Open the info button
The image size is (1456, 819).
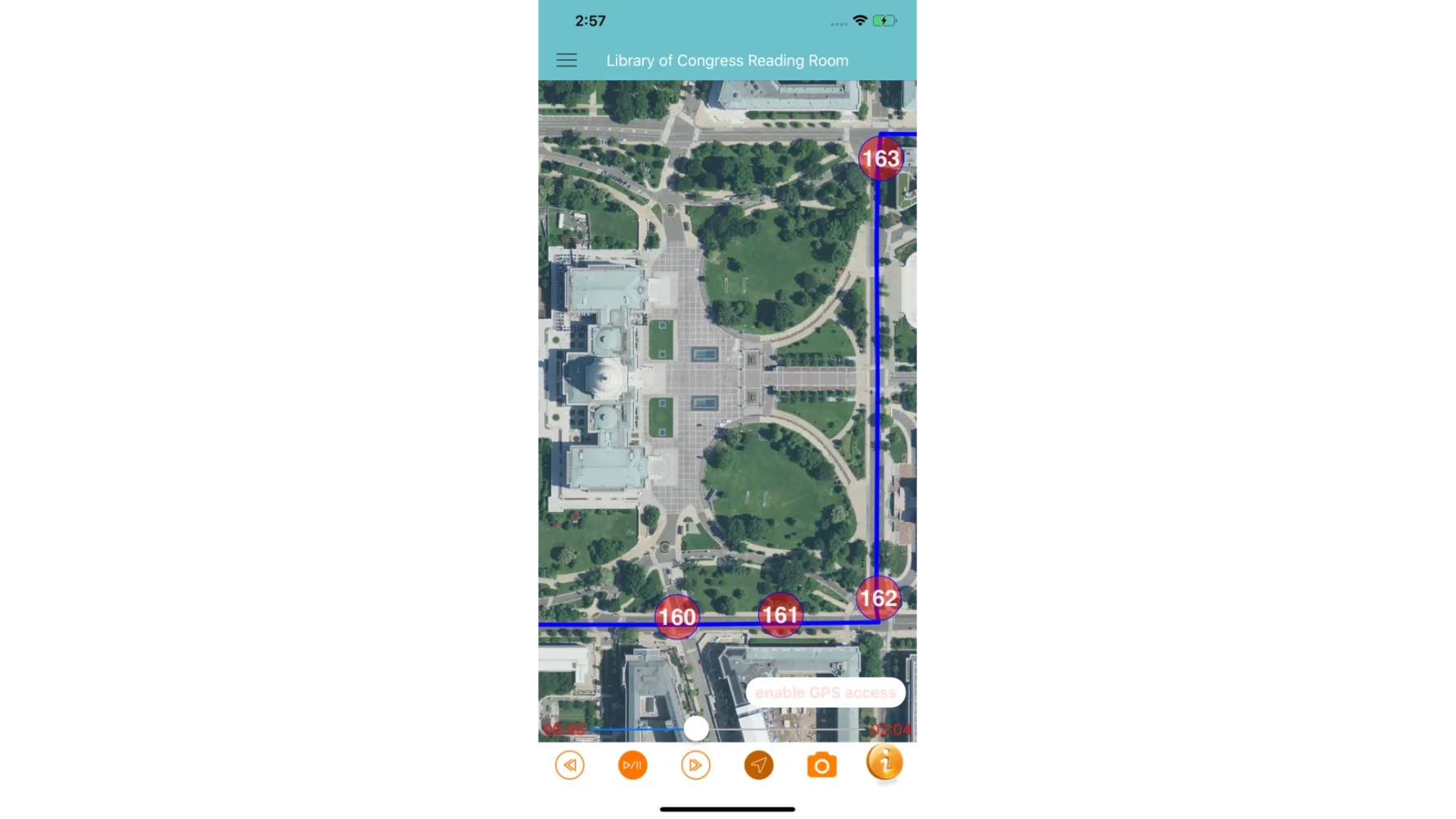coord(884,762)
